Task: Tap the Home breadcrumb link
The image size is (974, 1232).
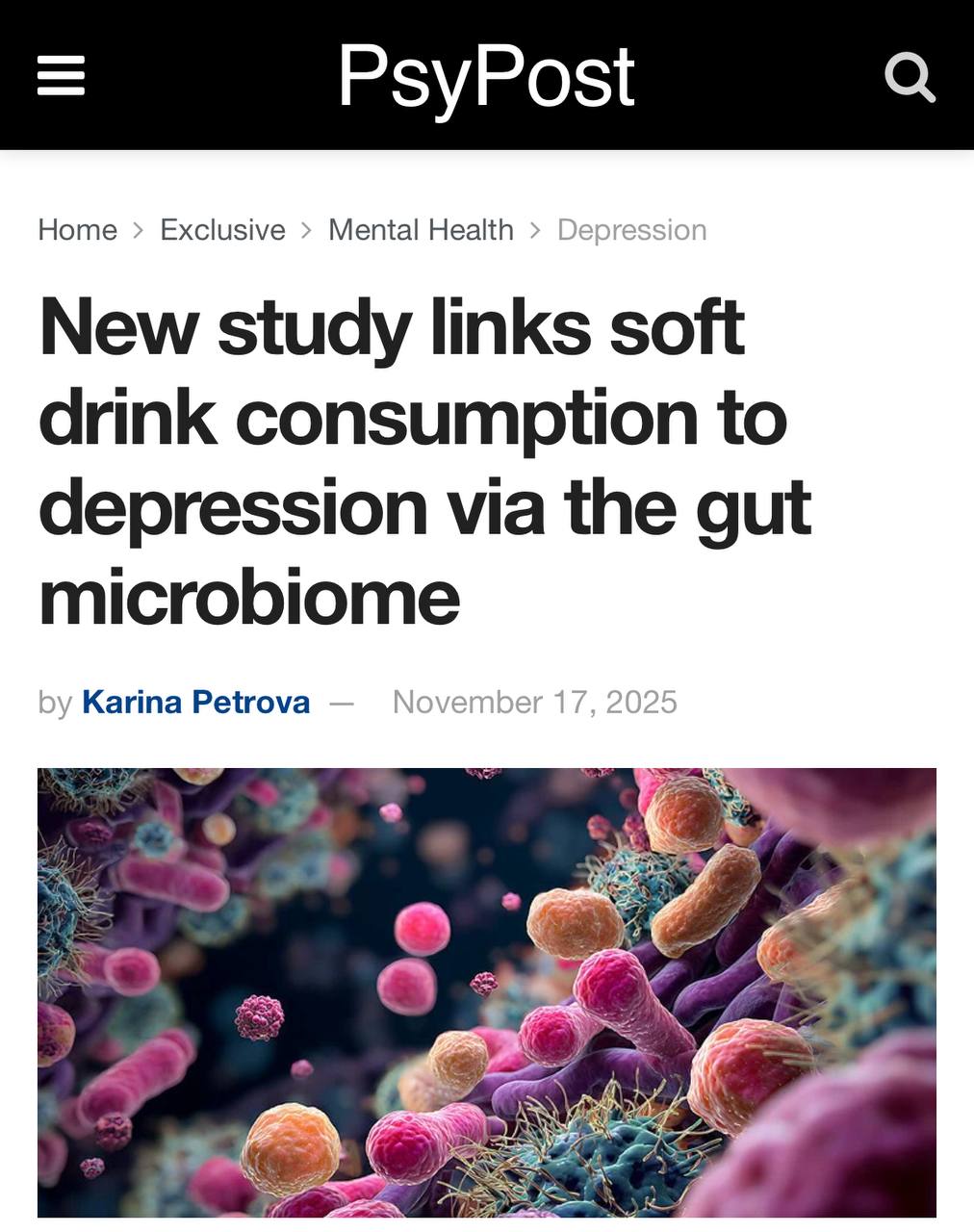Action: pyautogui.click(x=77, y=230)
